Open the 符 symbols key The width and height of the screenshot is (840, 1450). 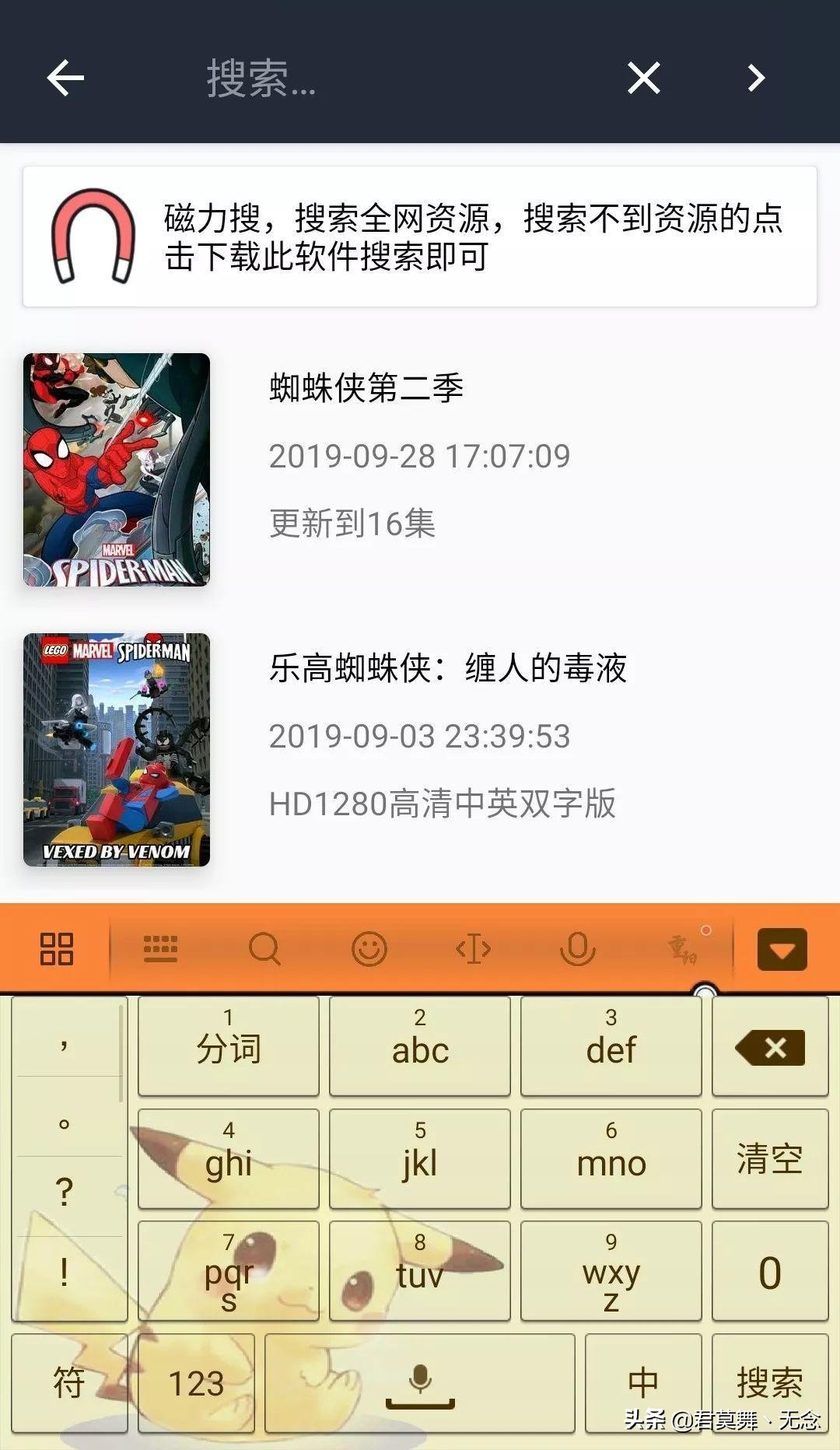(x=68, y=1383)
